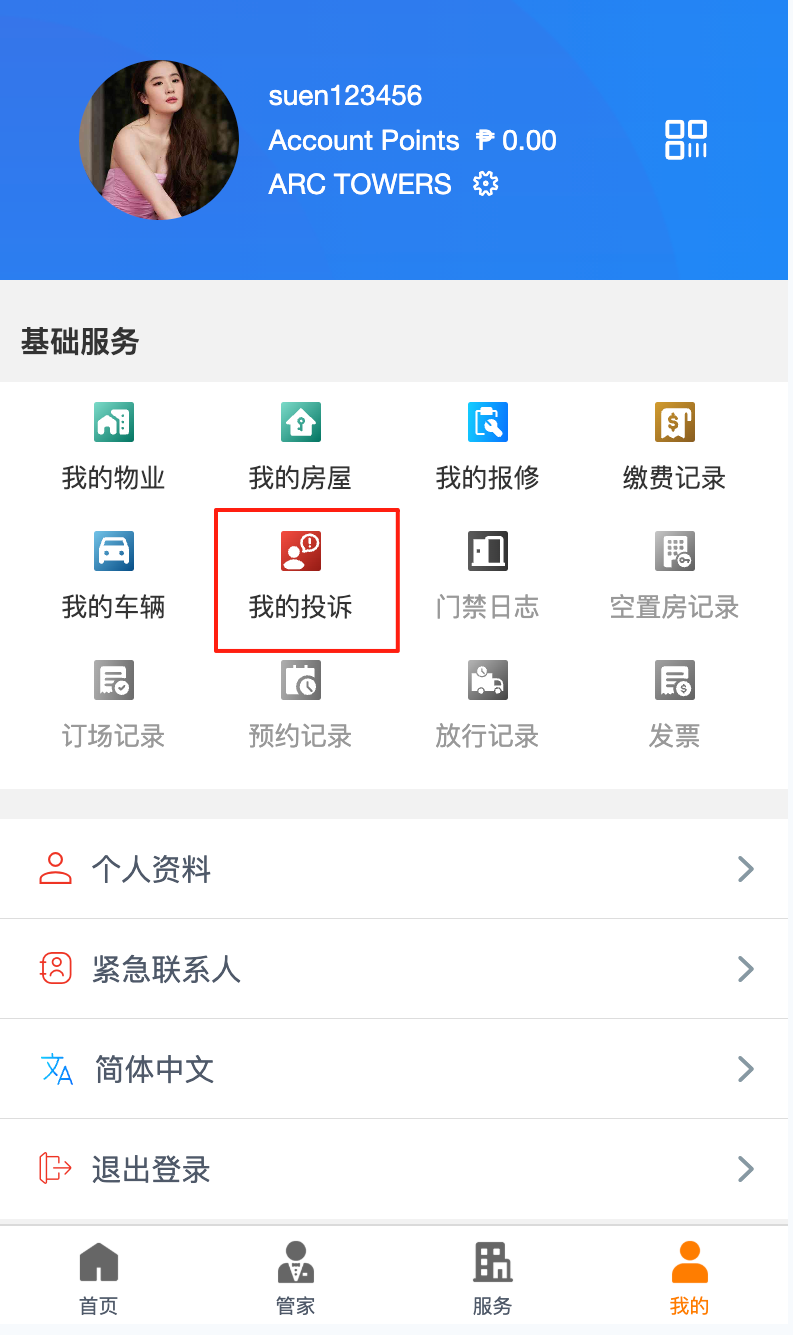The height and width of the screenshot is (1336, 794).
Task: View 预约记录 appointment records
Action: (300, 705)
